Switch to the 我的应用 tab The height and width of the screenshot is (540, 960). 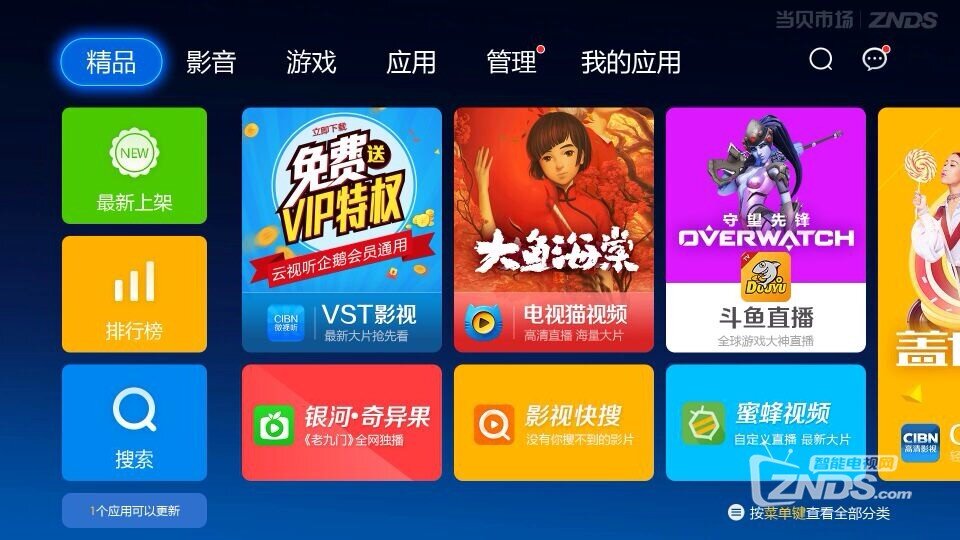(631, 62)
